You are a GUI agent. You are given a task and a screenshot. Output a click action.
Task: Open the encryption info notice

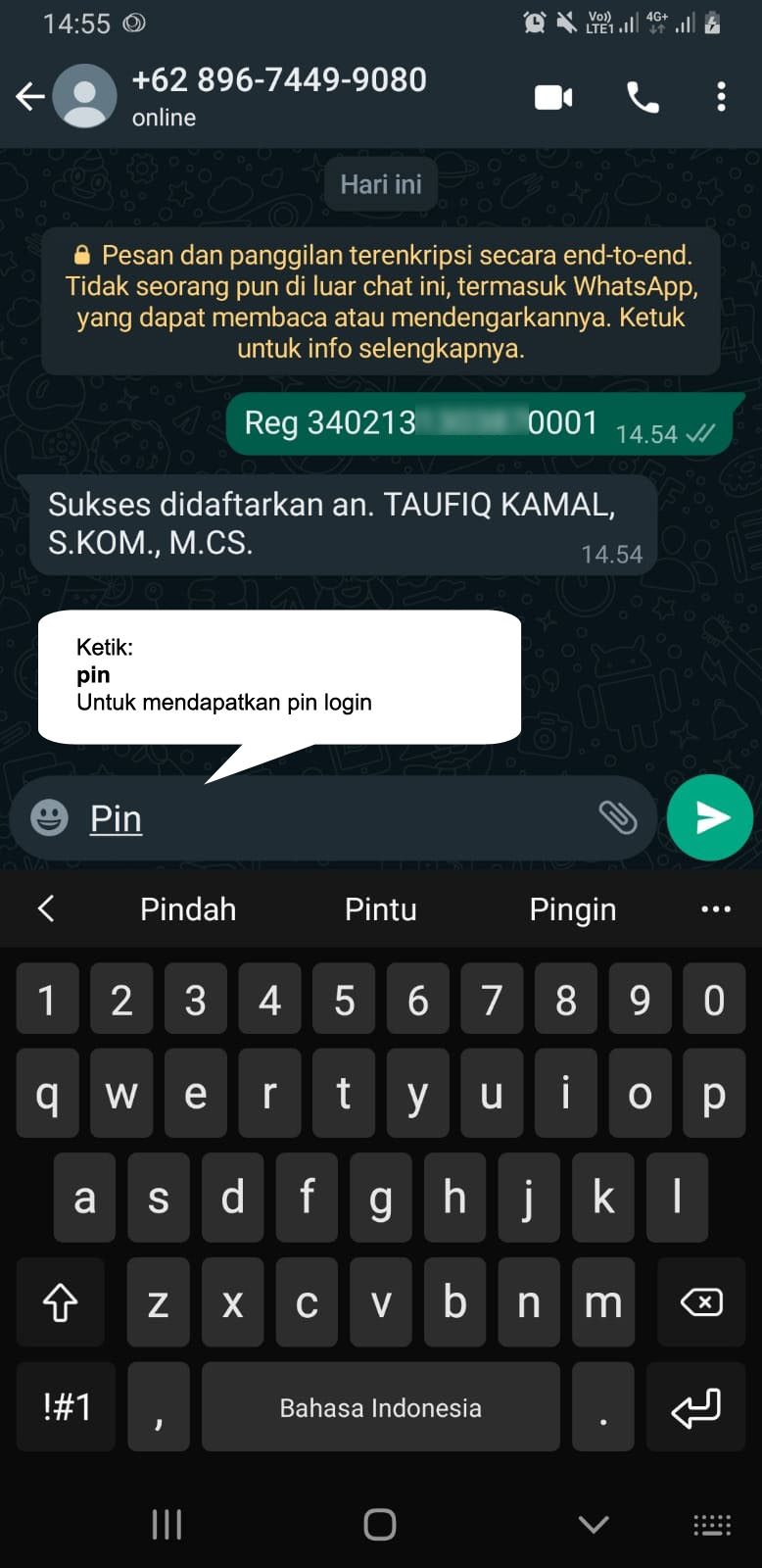[381, 301]
